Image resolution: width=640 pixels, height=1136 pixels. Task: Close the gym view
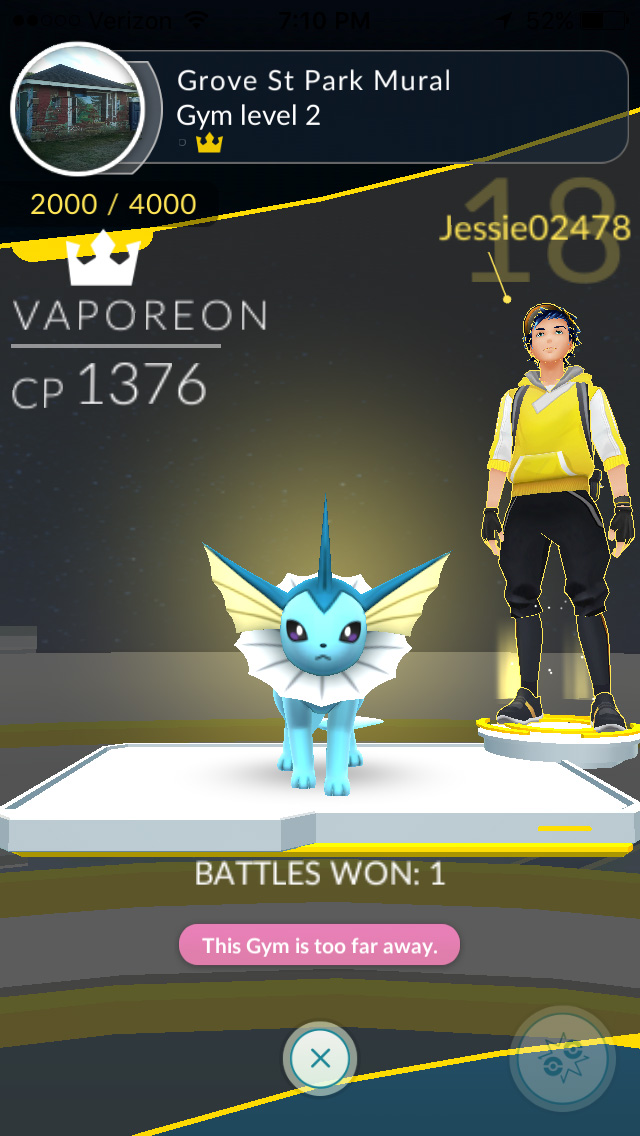point(320,1058)
